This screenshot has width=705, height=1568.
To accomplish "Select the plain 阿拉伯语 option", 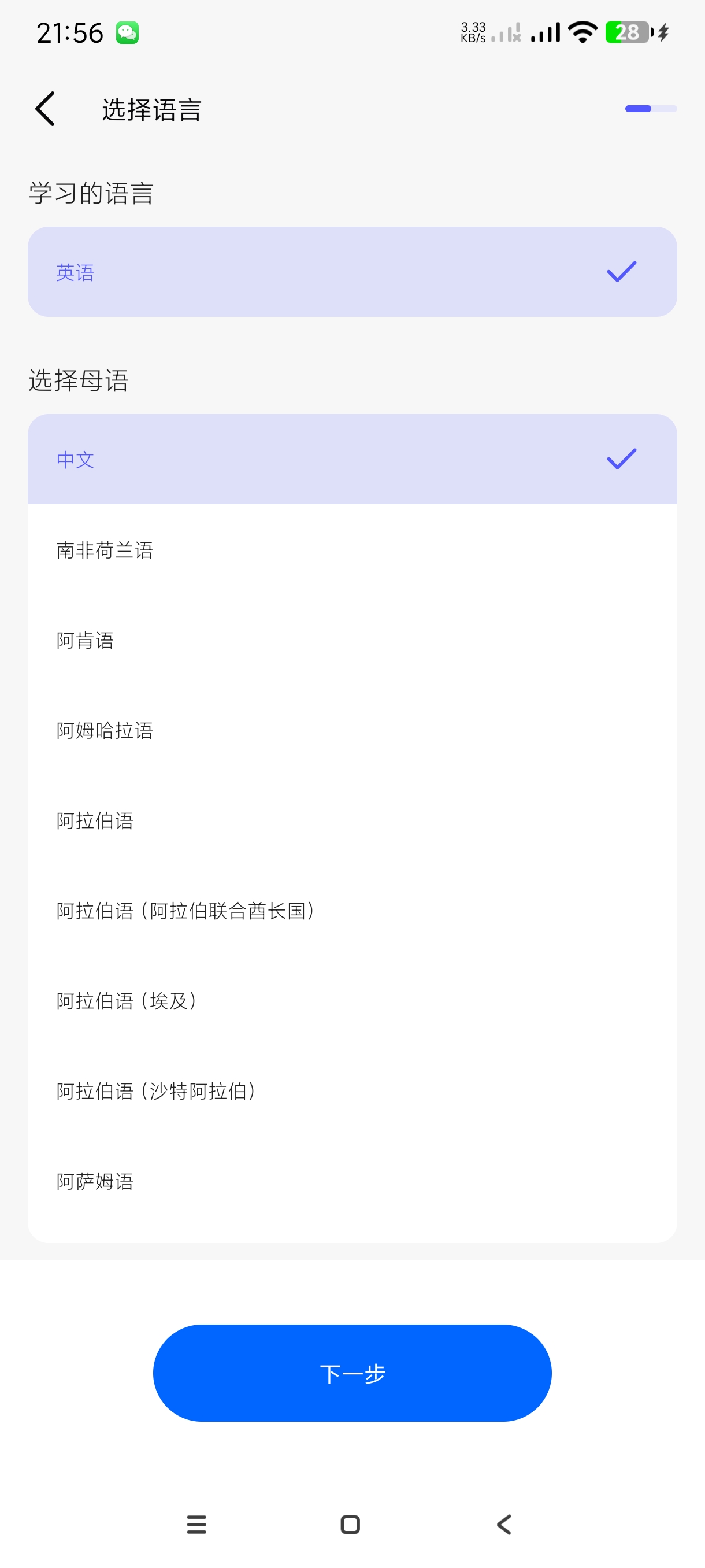I will pyautogui.click(x=351, y=820).
